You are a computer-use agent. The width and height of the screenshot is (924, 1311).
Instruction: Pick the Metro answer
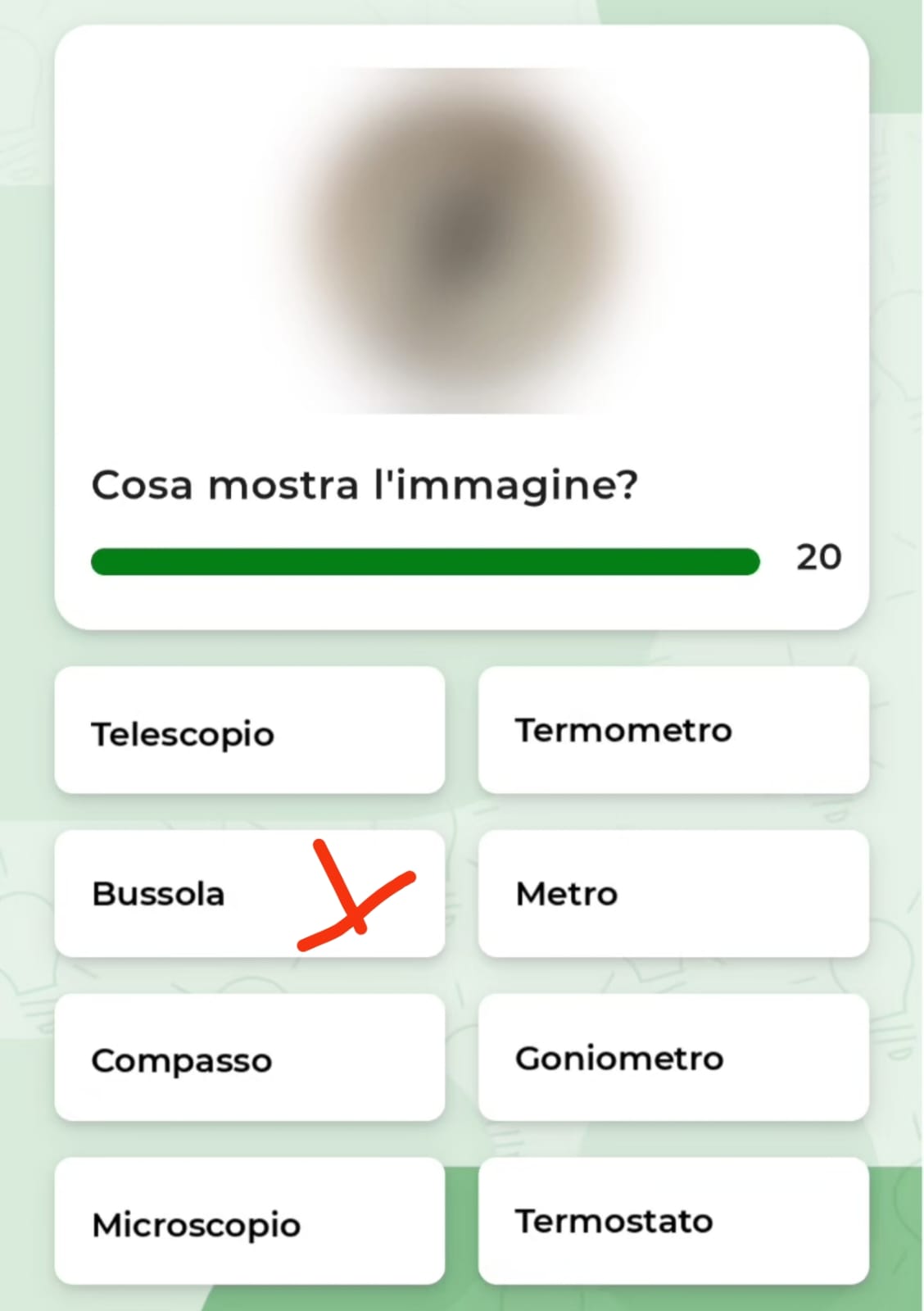pos(673,894)
